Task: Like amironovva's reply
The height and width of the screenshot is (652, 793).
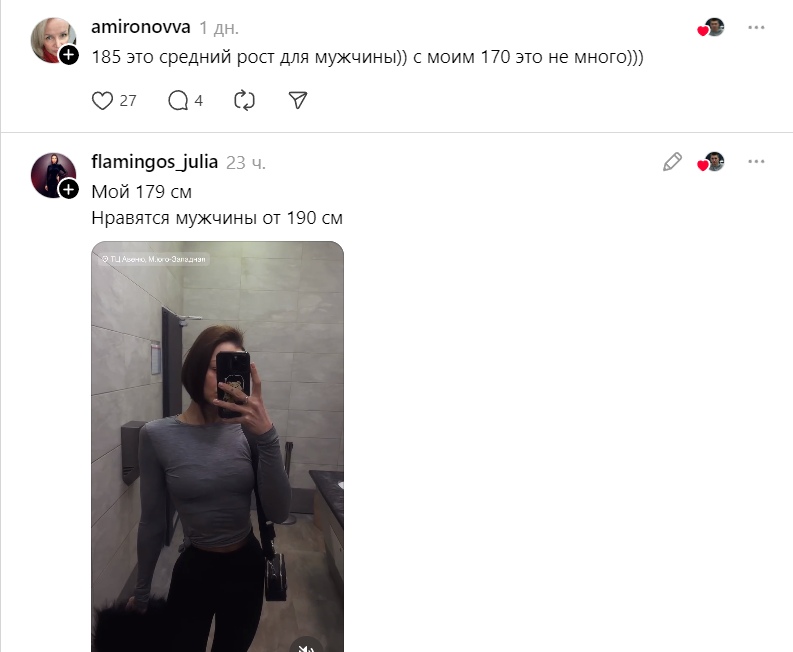Action: tap(102, 100)
